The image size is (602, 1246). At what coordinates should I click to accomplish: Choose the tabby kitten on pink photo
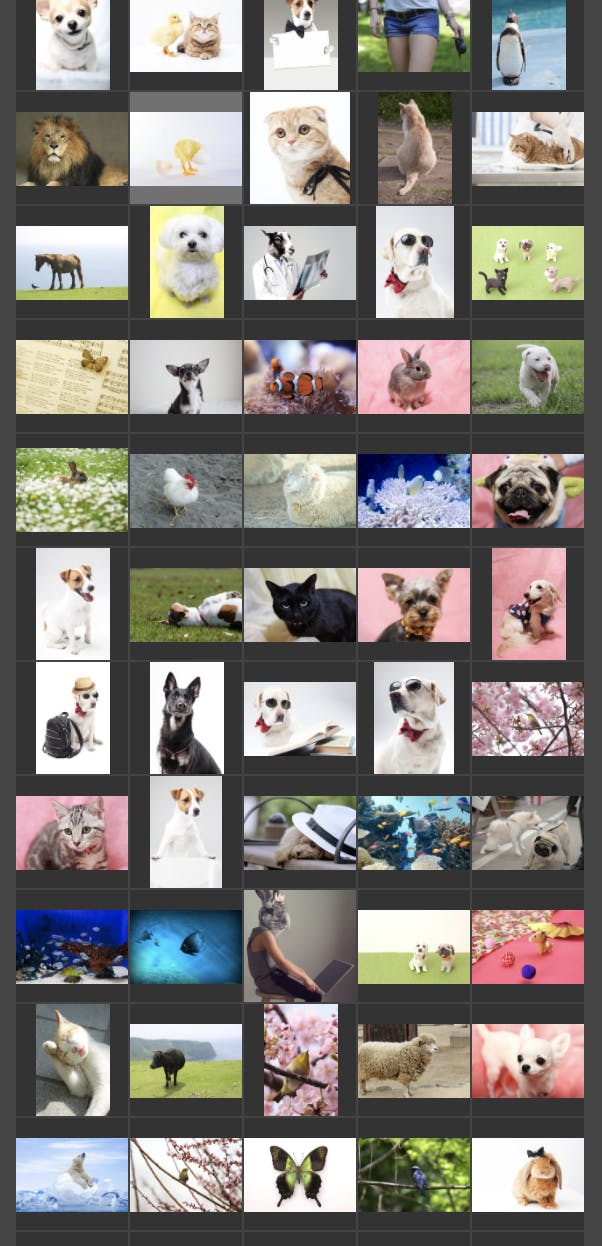click(71, 833)
